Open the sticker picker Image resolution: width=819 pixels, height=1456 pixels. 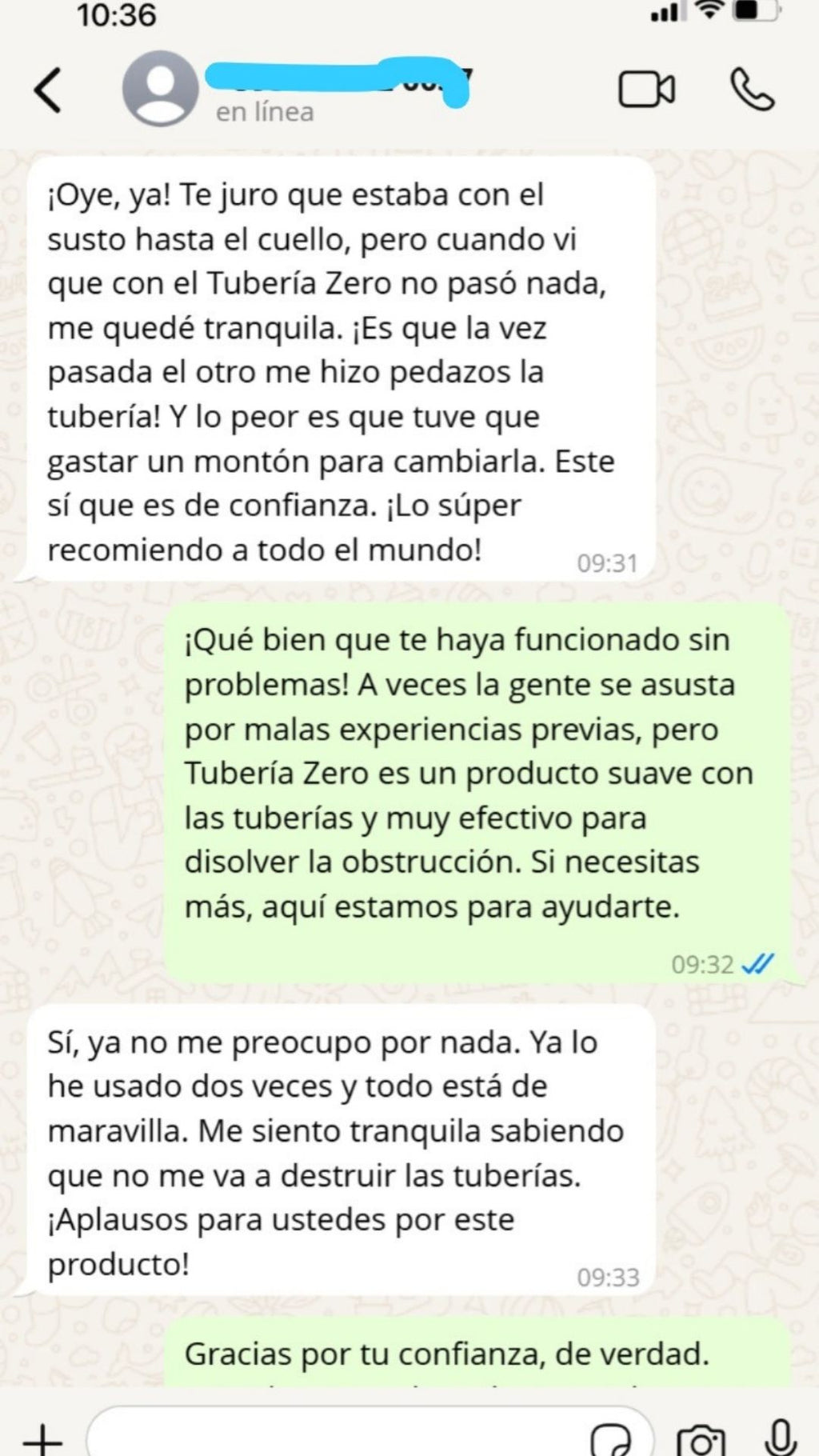[610, 1439]
